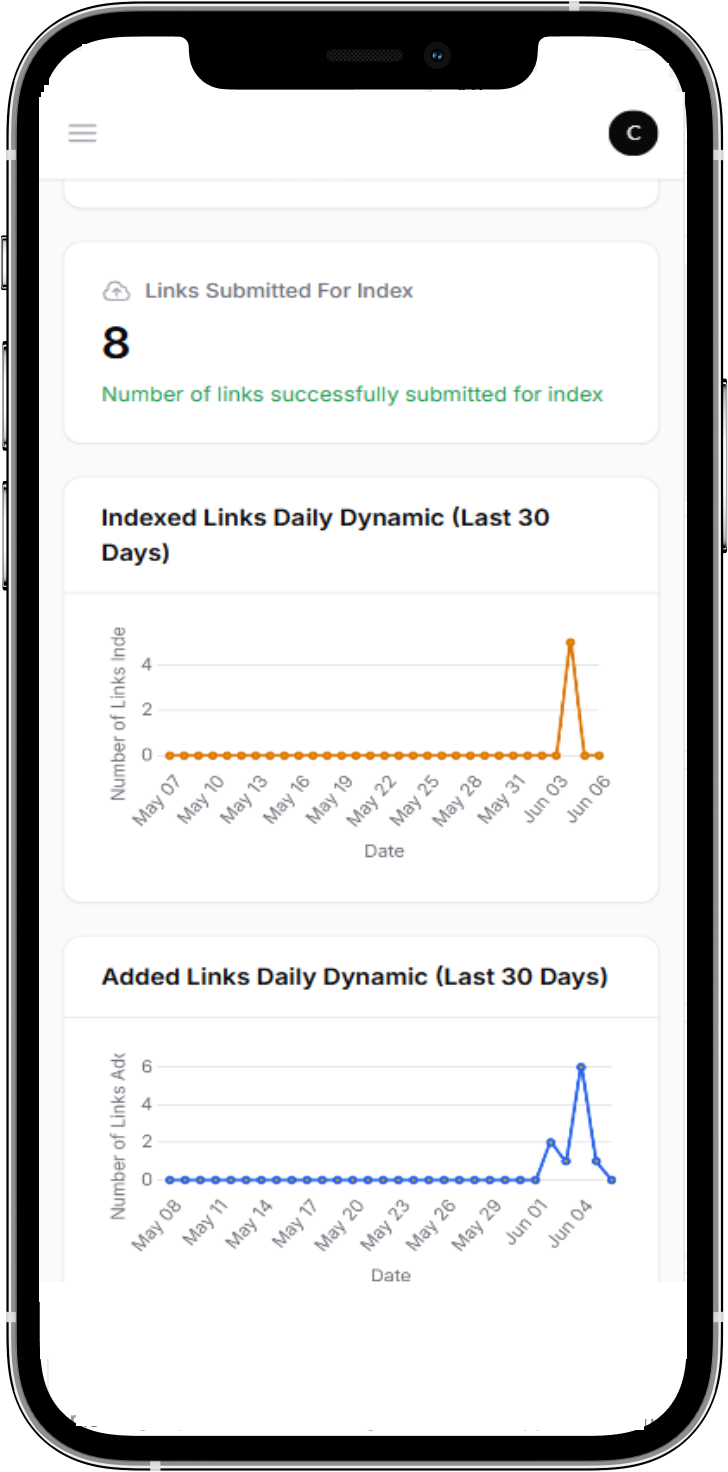The width and height of the screenshot is (728, 1472).
Task: Open the hamburger navigation menu
Action: [x=82, y=133]
